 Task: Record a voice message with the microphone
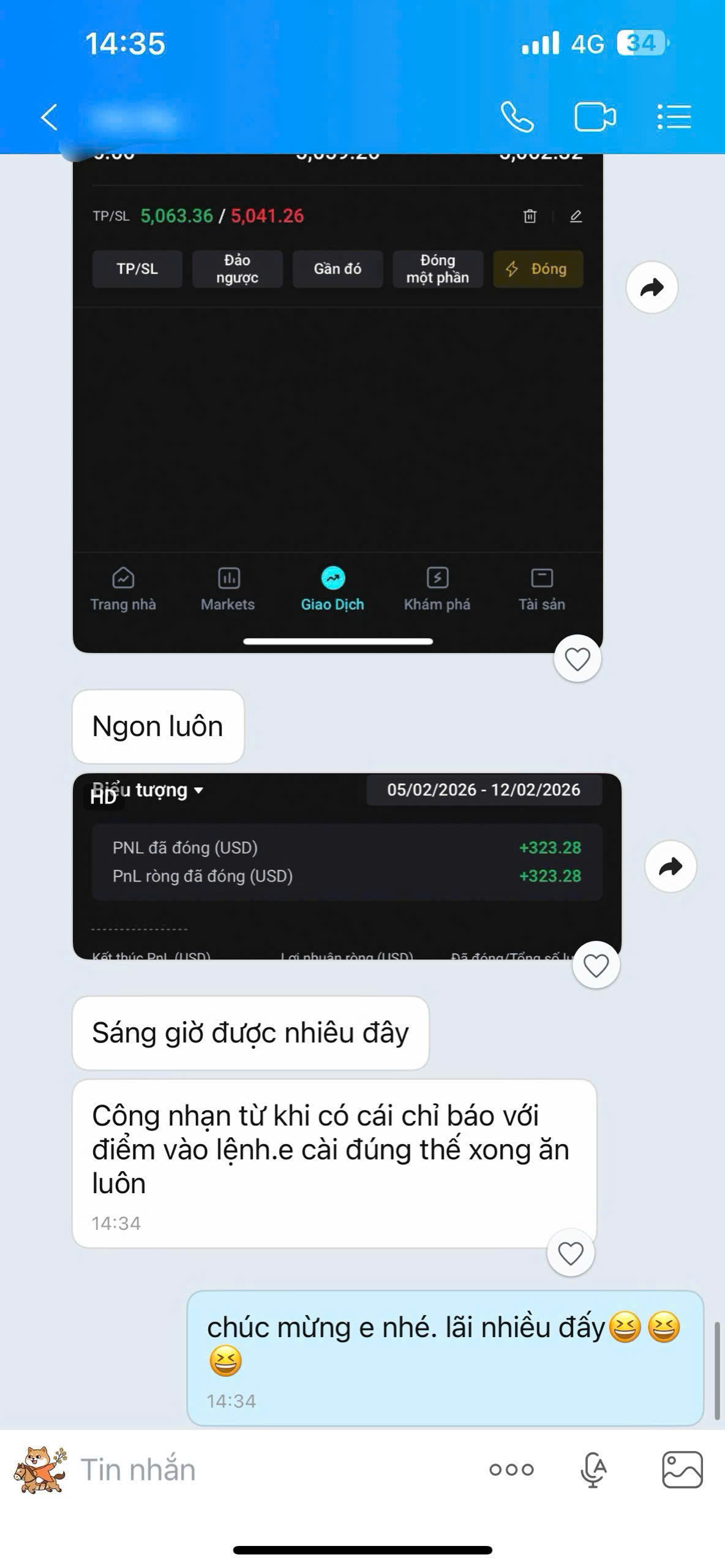click(x=592, y=1470)
